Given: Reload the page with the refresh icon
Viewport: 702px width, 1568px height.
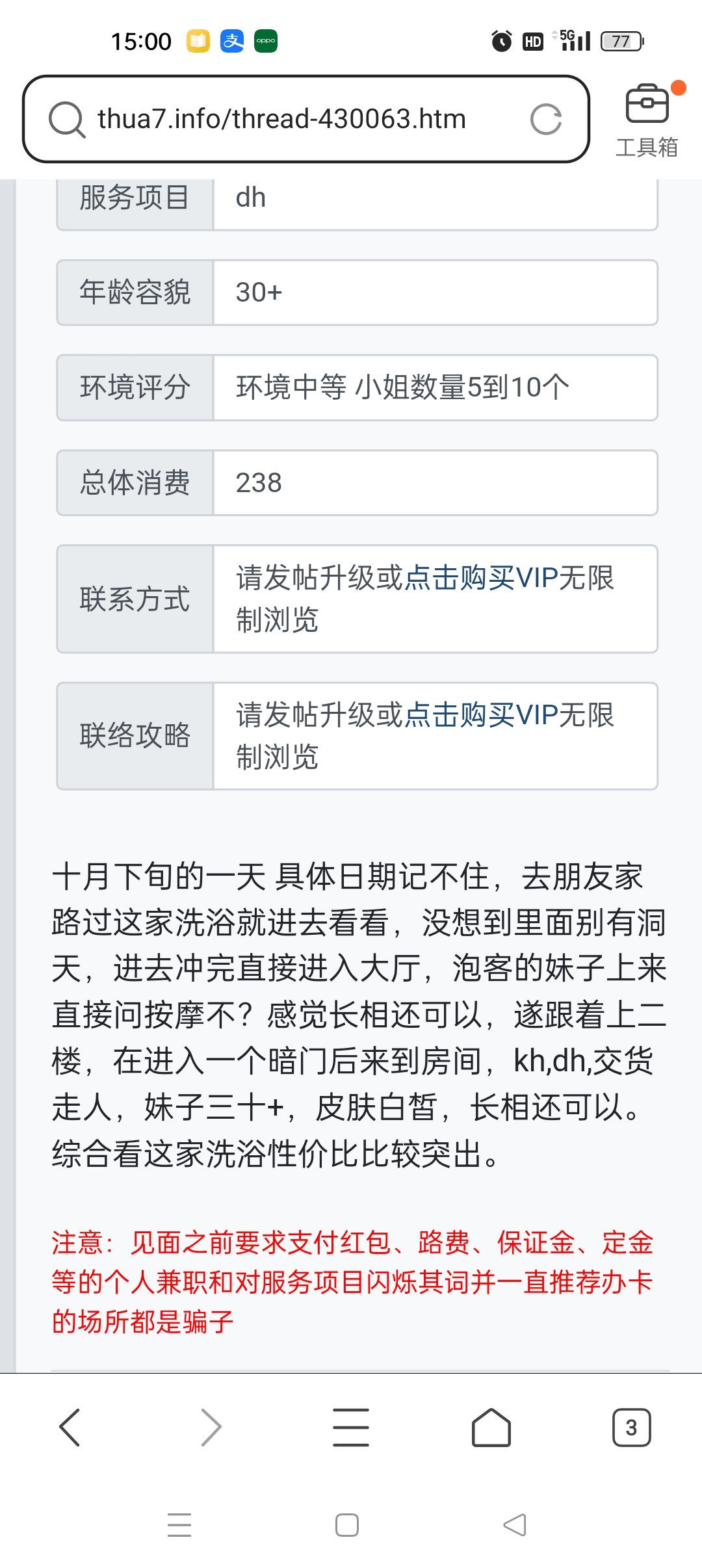Looking at the screenshot, I should (545, 120).
